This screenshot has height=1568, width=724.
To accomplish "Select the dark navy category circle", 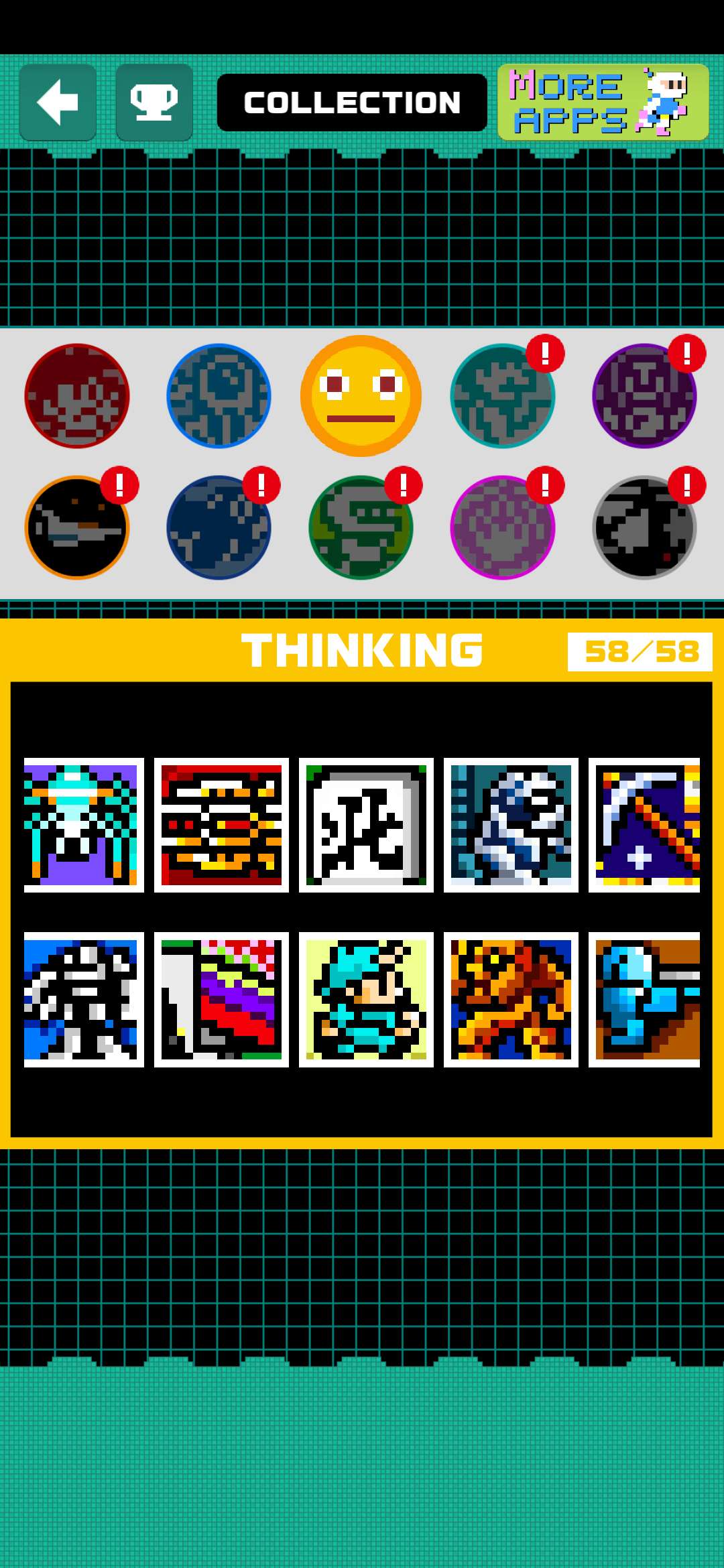I will pos(219,527).
